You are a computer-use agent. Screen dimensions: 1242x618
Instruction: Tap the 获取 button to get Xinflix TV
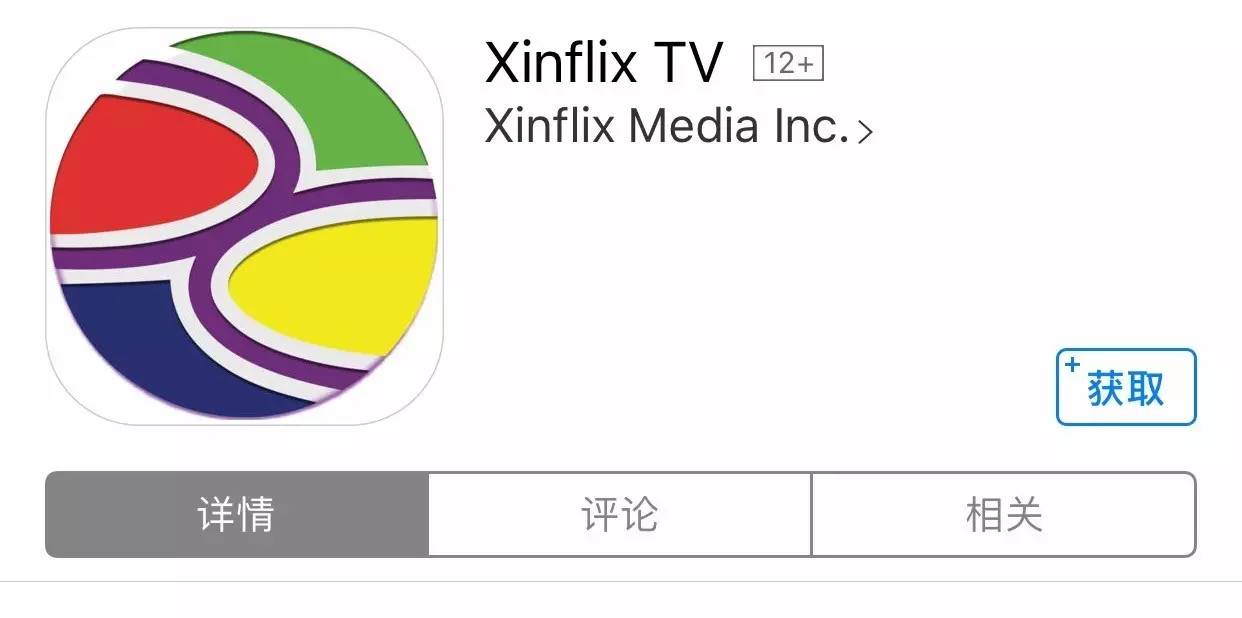point(1126,387)
